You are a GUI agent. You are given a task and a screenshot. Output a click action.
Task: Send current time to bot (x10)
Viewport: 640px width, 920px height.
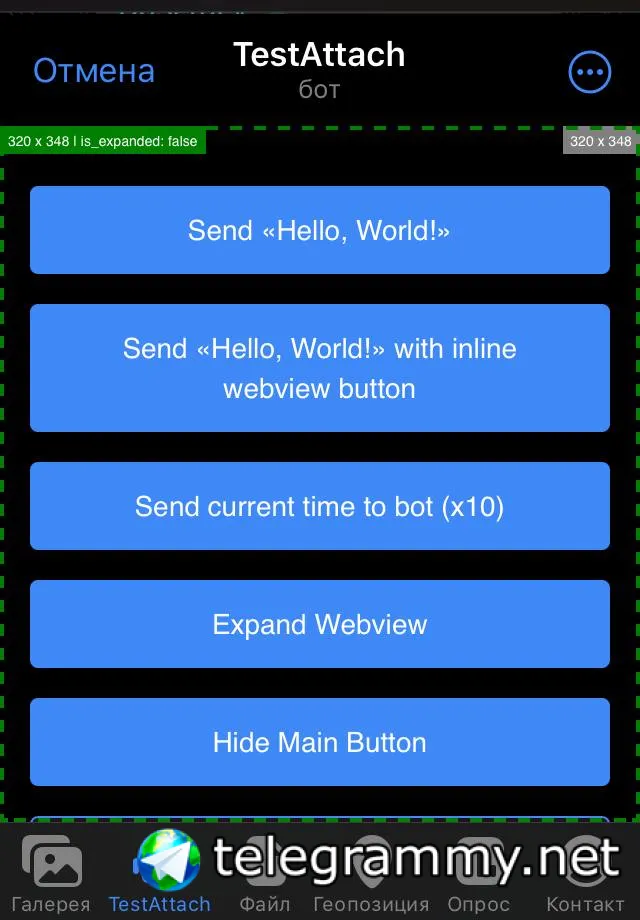[319, 506]
